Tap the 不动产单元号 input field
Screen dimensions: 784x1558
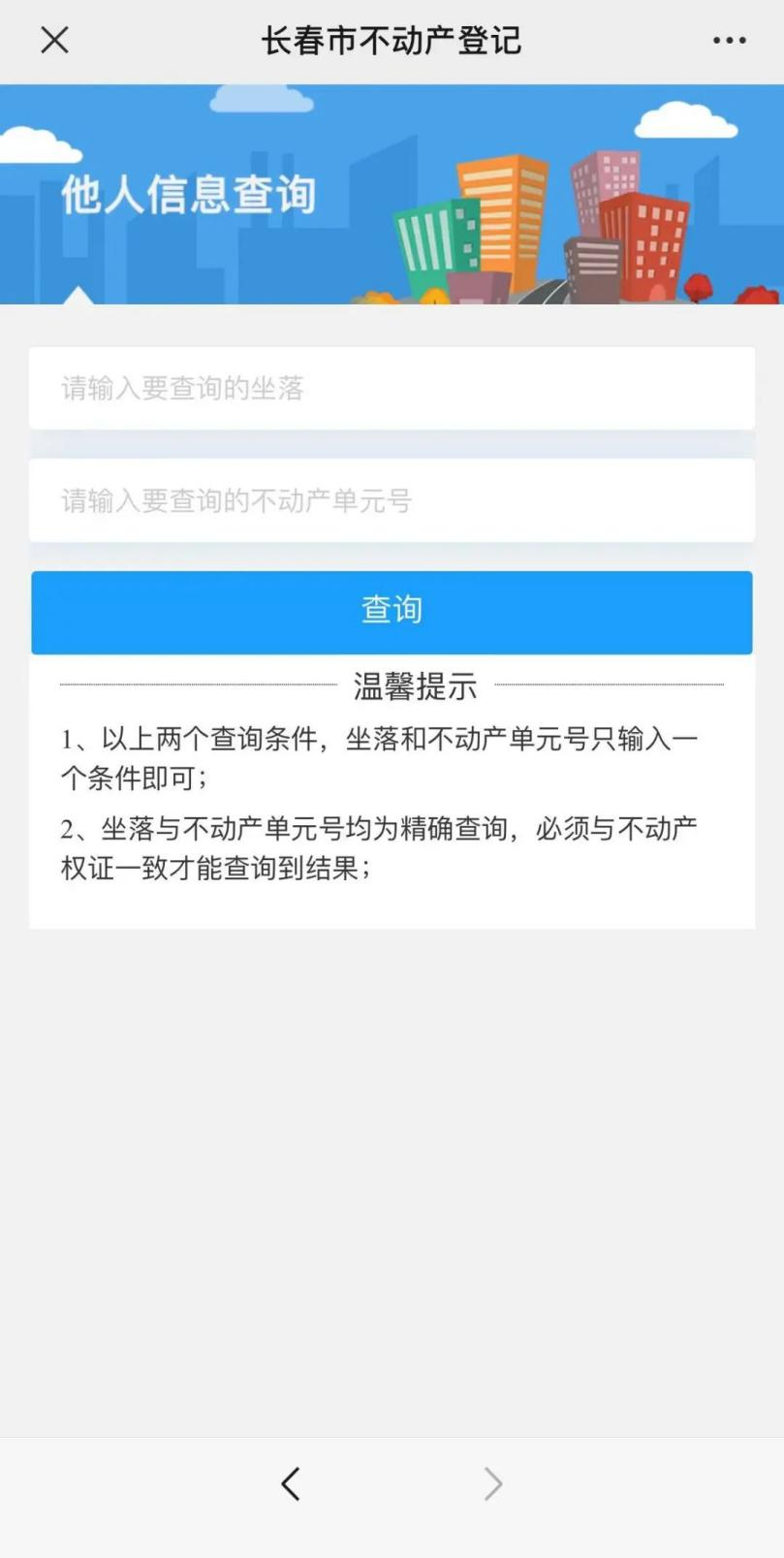coord(392,500)
